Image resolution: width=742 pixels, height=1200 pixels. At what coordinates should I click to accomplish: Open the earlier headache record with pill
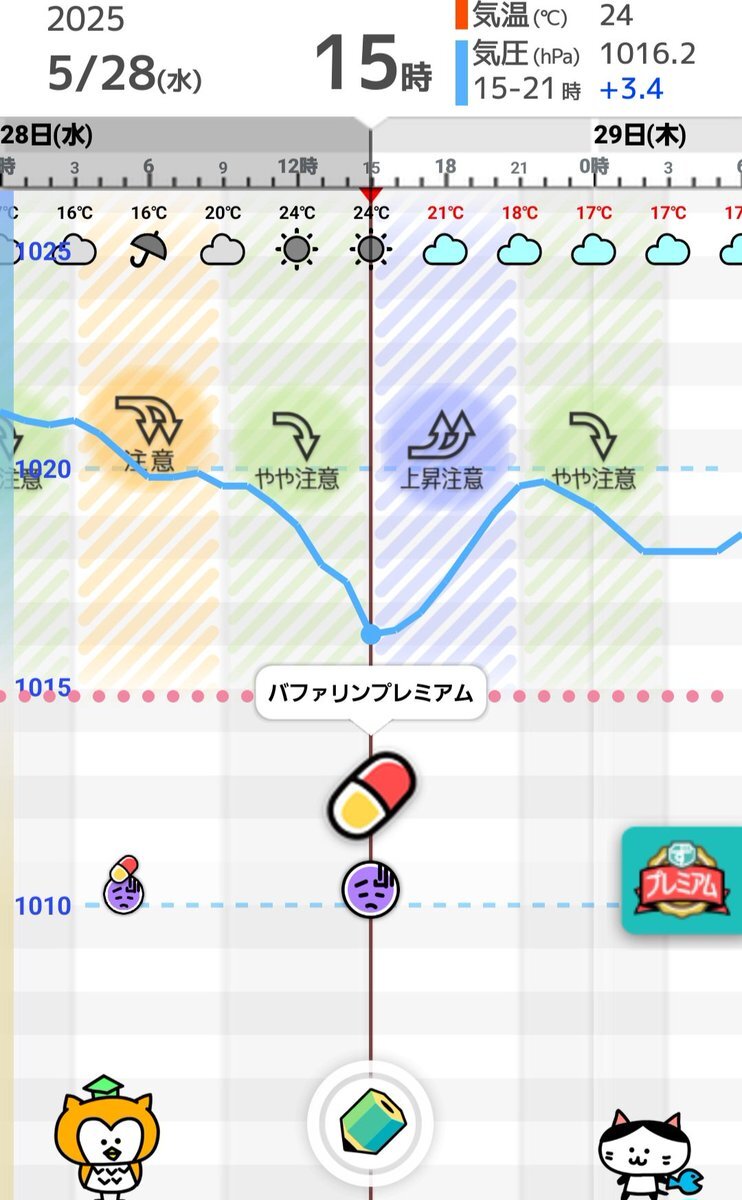pos(124,885)
